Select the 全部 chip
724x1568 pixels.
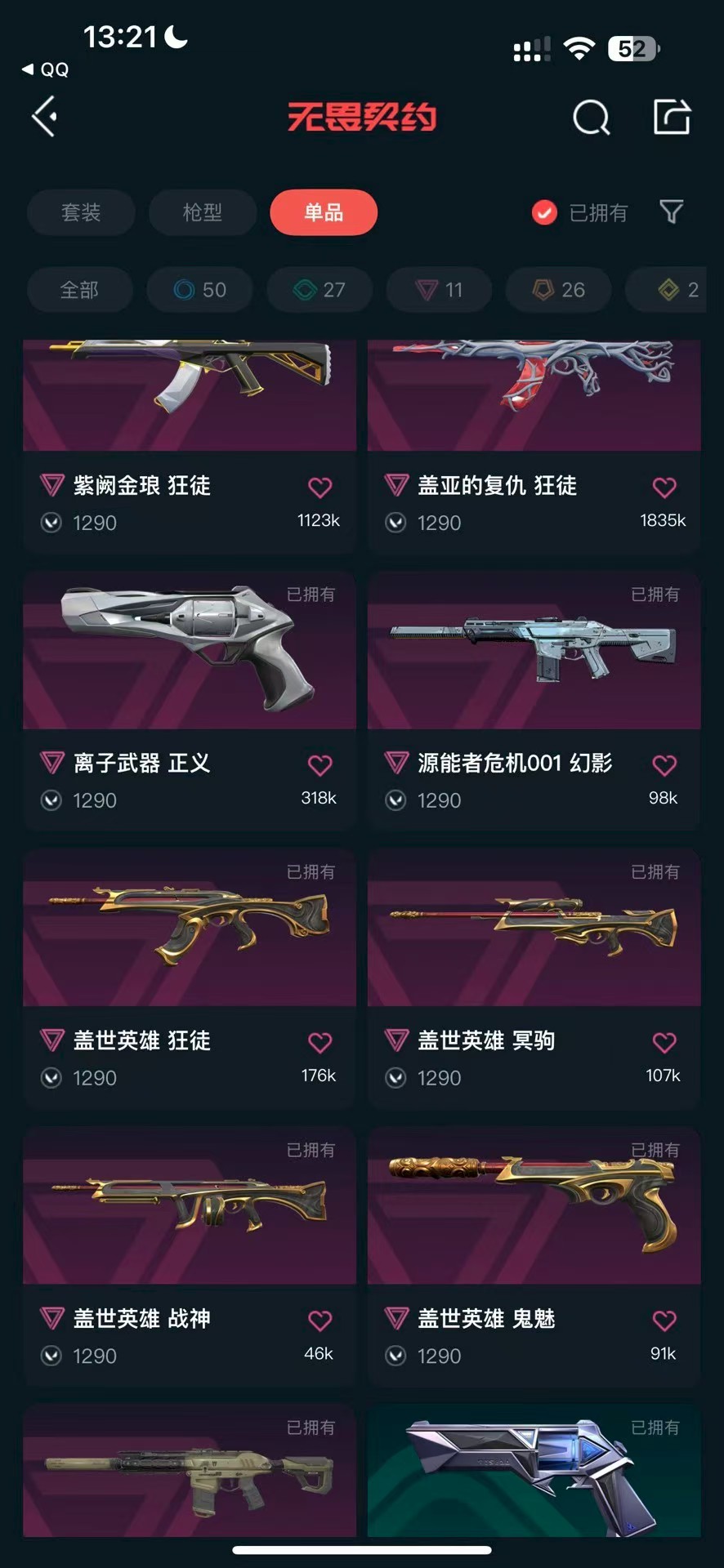(79, 290)
